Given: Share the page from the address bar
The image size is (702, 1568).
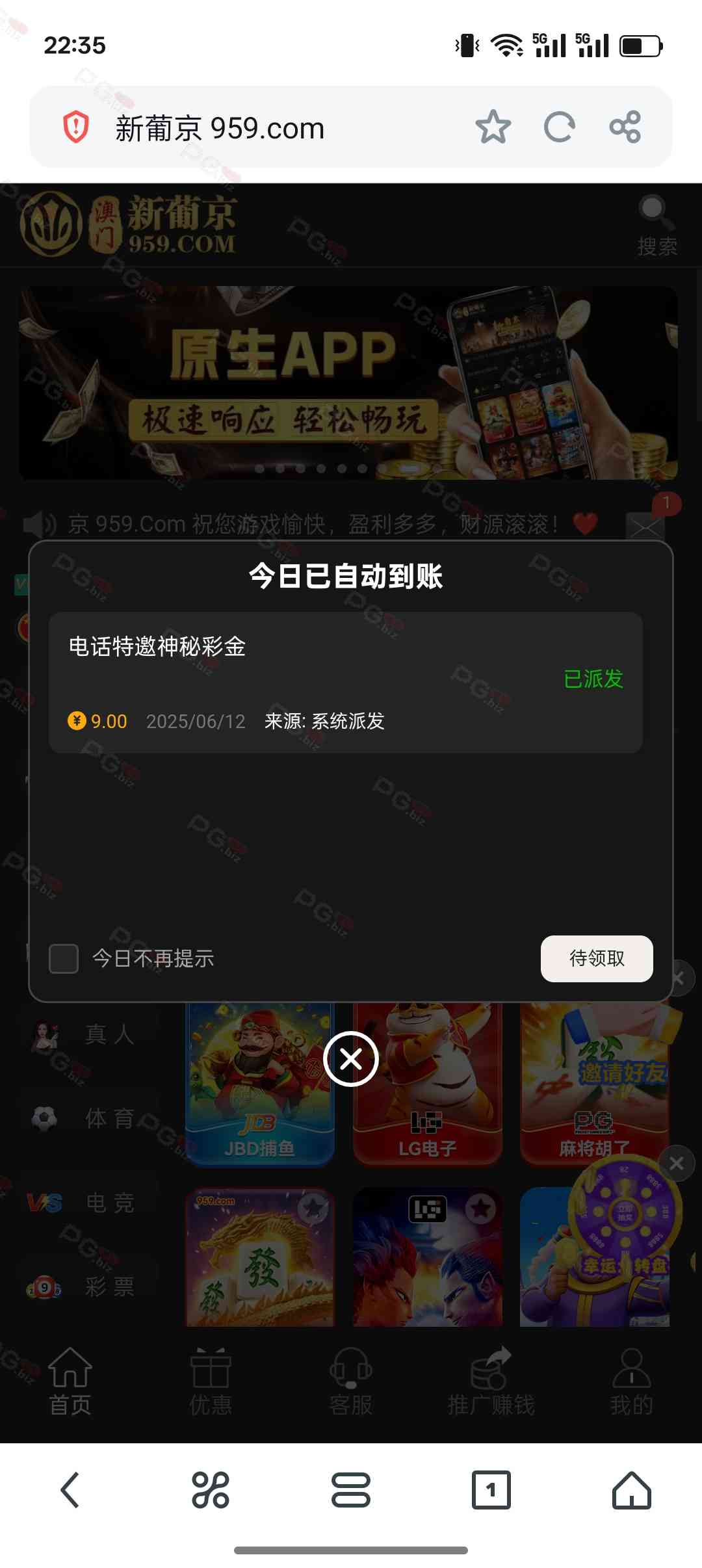Looking at the screenshot, I should coord(625,127).
